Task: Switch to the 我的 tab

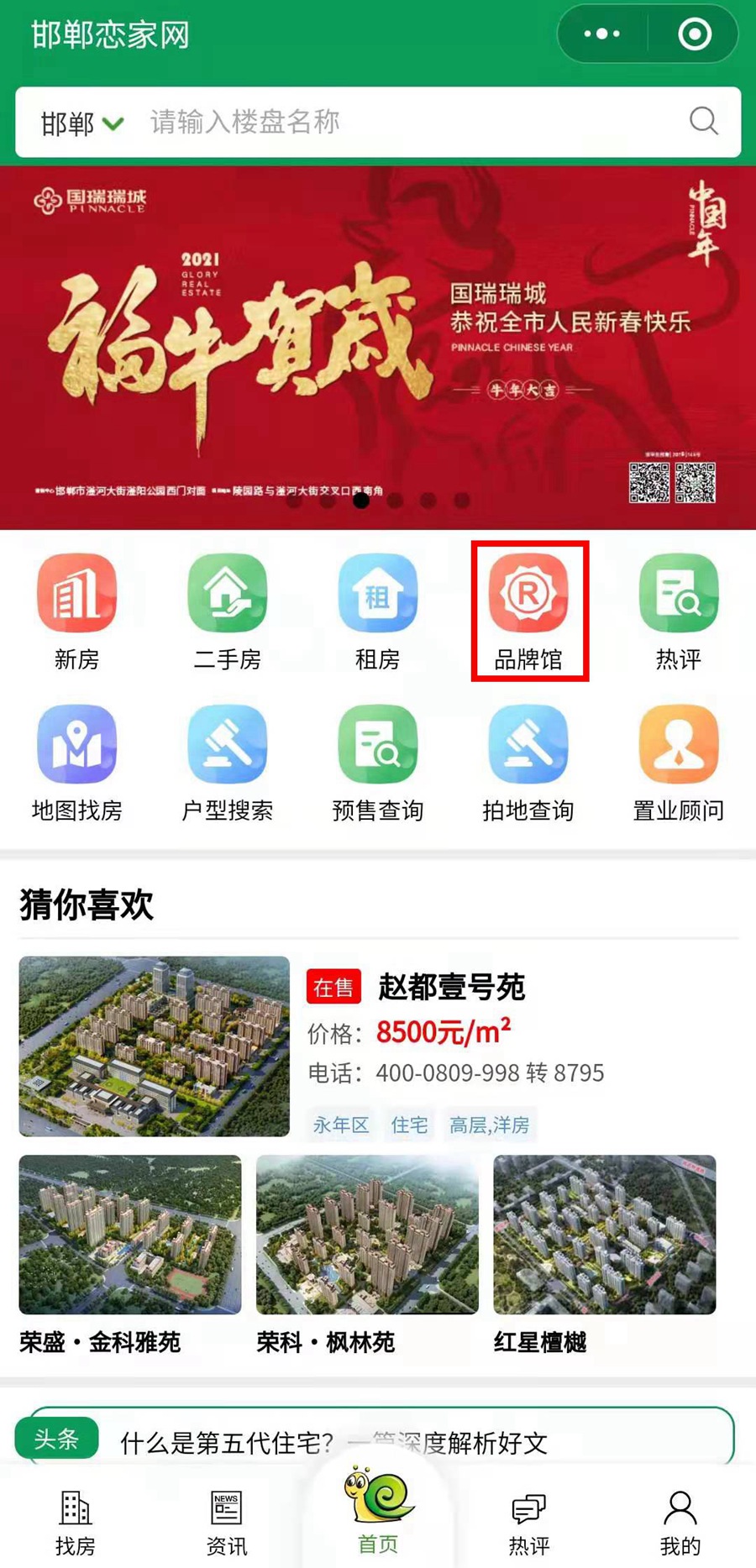Action: point(680,1522)
